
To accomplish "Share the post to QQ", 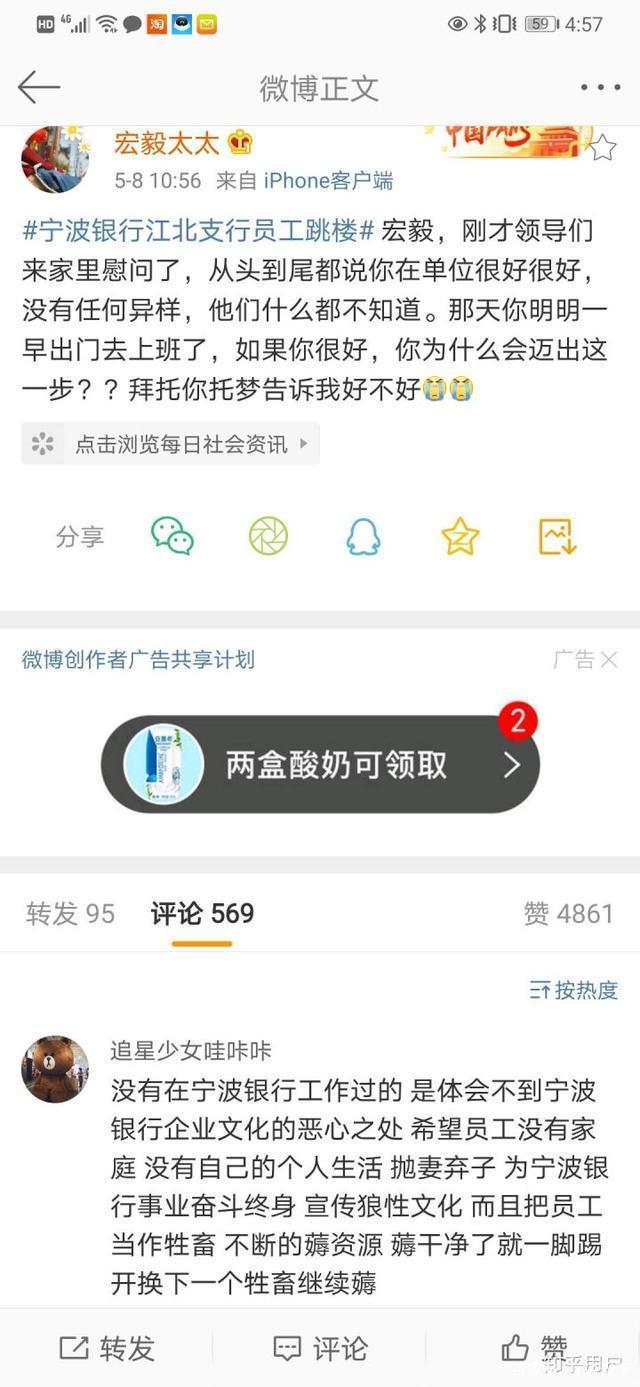I will pos(363,537).
